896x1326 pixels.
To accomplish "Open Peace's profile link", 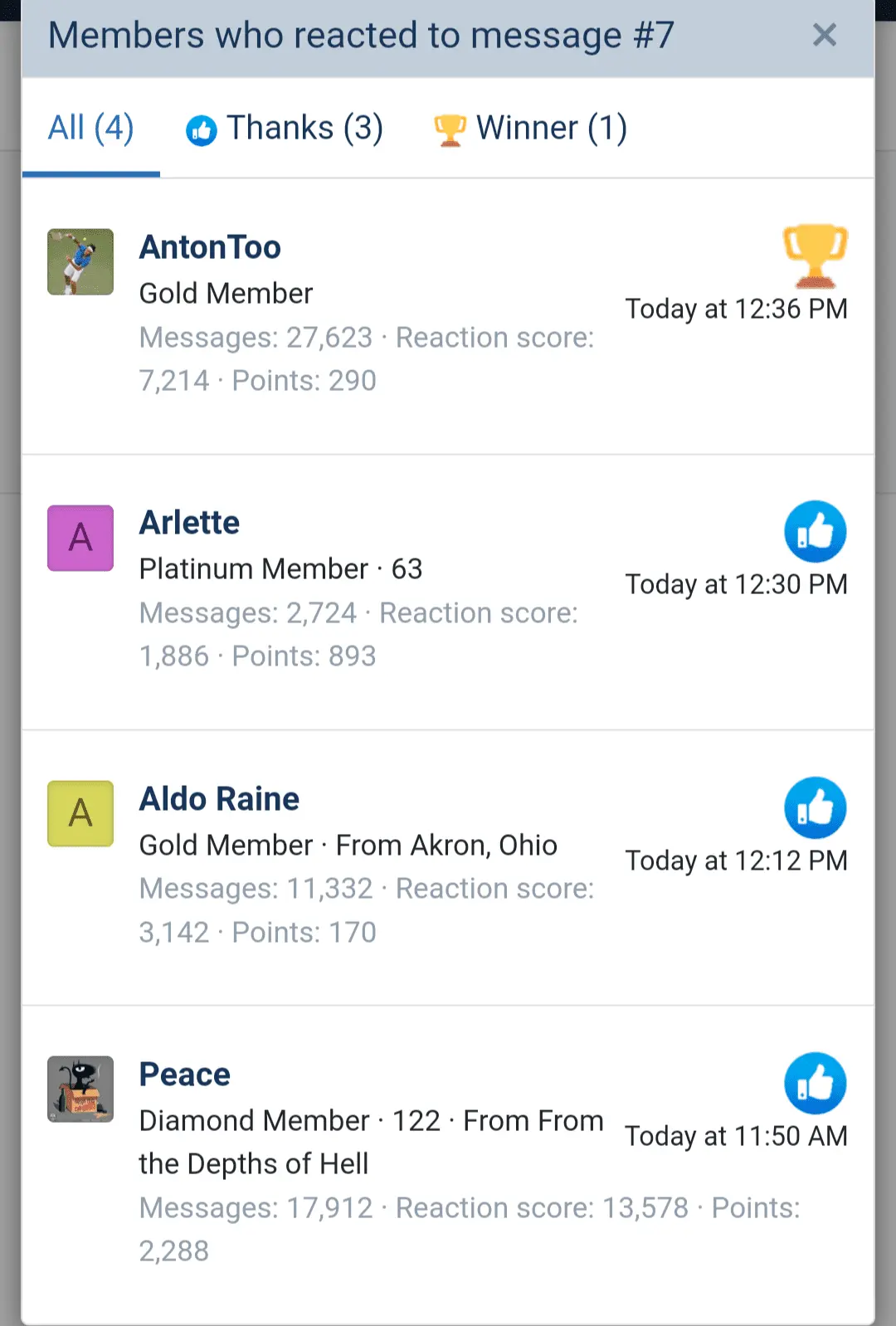I will click(x=184, y=1075).
